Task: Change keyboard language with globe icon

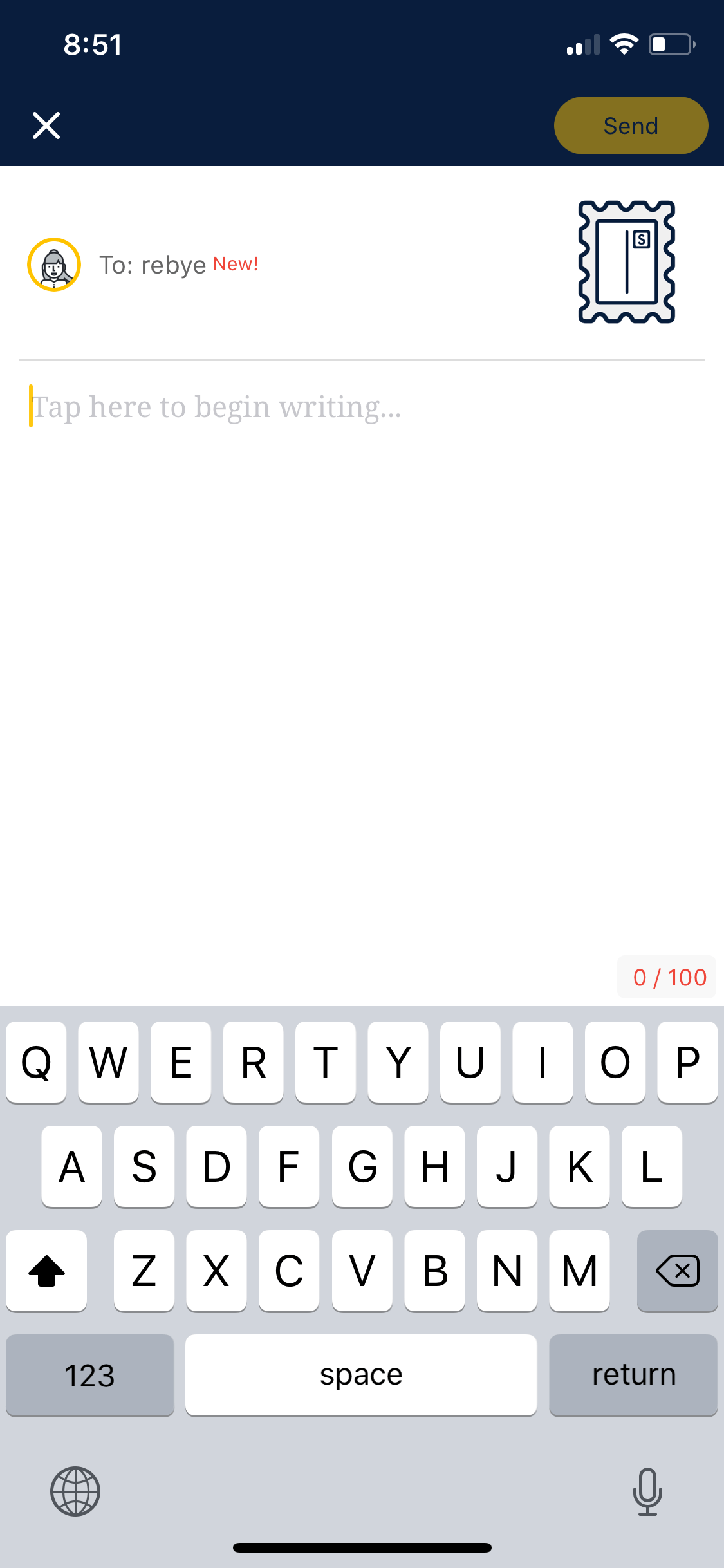Action: [x=75, y=1491]
